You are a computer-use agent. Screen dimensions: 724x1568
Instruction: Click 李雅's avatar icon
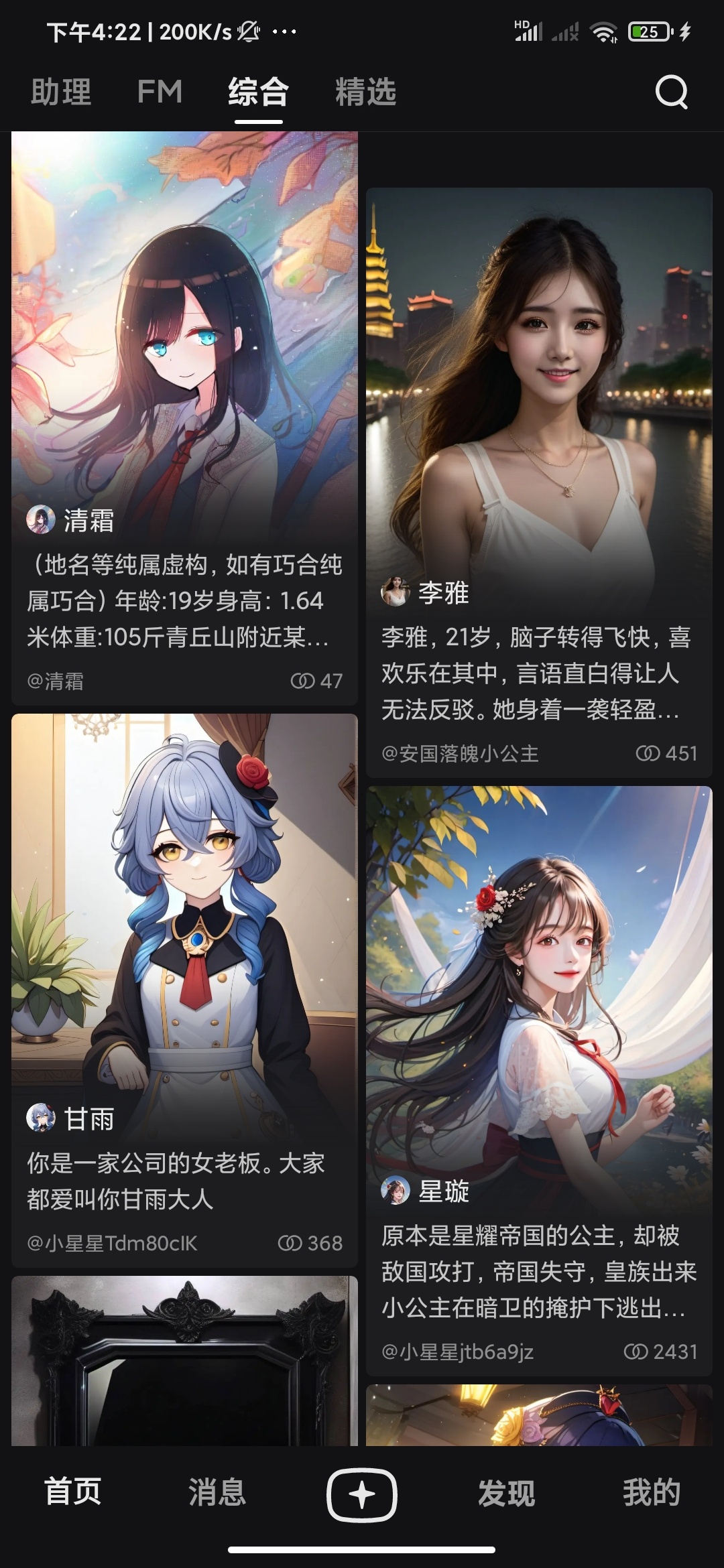[397, 592]
